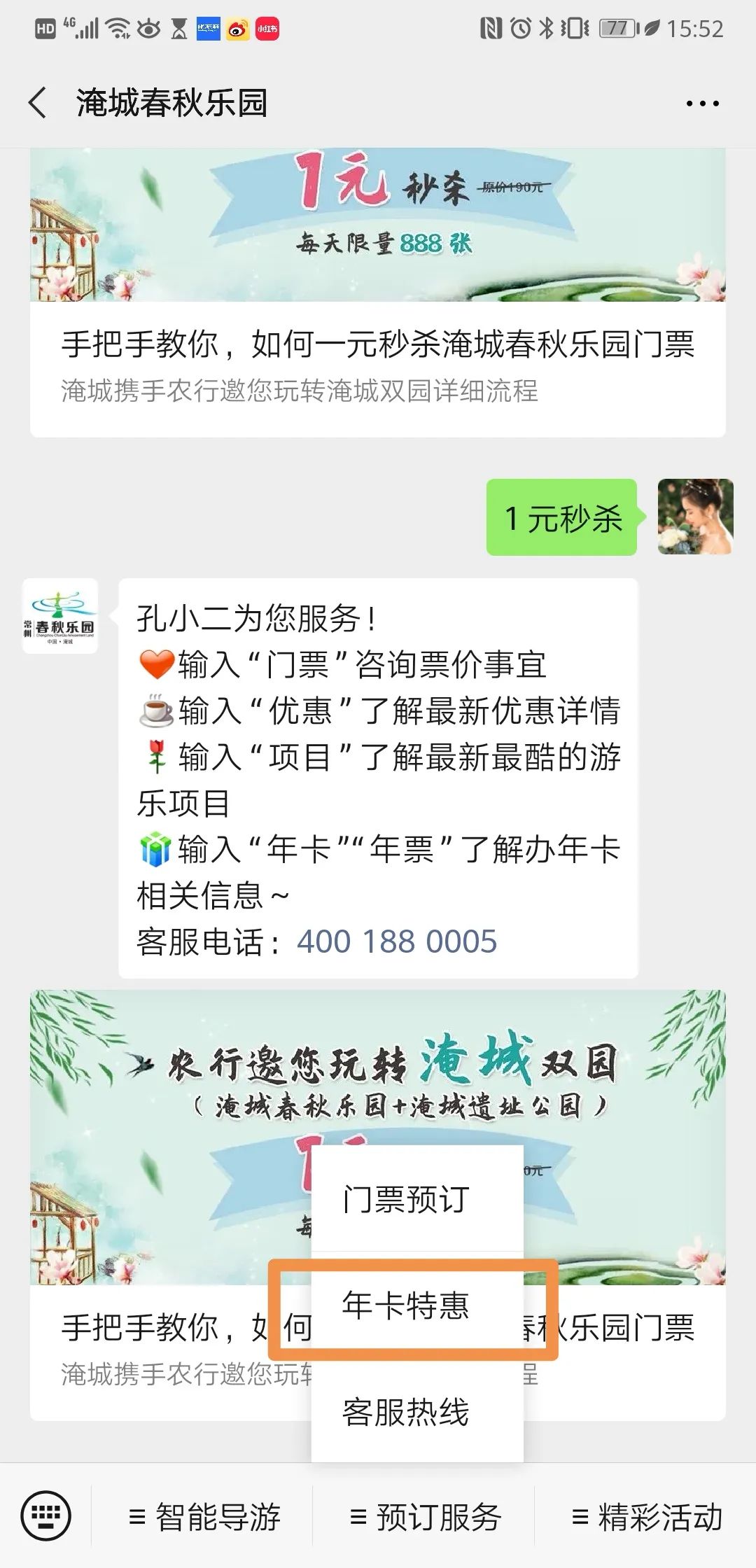This screenshot has height=1568, width=756.
Task: Go back from 淹城春秋乐园 chat
Action: click(x=38, y=103)
